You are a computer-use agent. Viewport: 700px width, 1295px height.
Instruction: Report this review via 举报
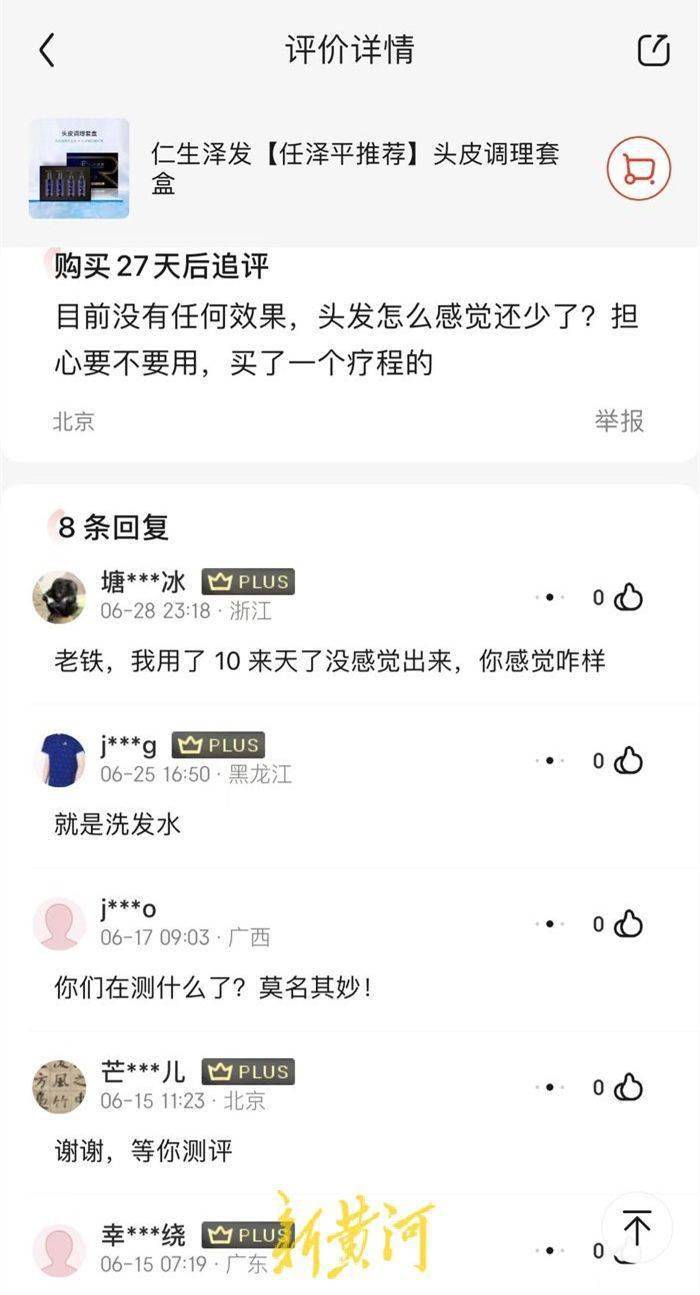(619, 421)
